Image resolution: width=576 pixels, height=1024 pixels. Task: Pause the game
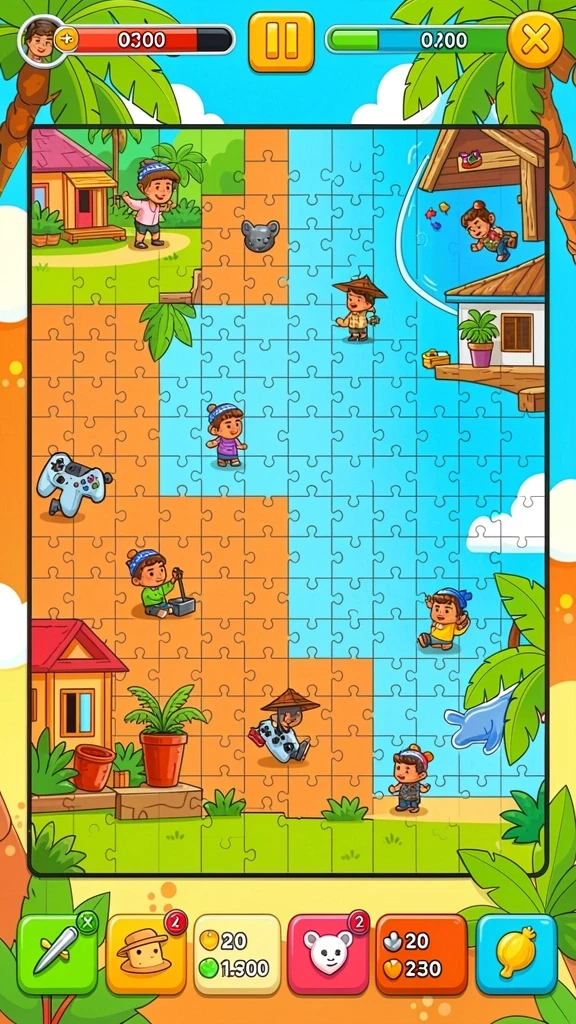click(281, 41)
